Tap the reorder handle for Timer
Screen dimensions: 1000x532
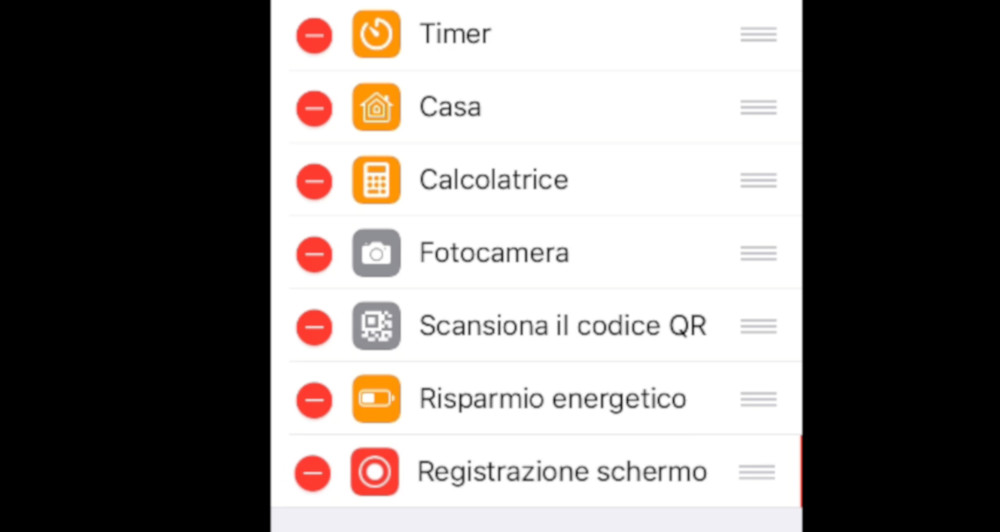click(758, 35)
